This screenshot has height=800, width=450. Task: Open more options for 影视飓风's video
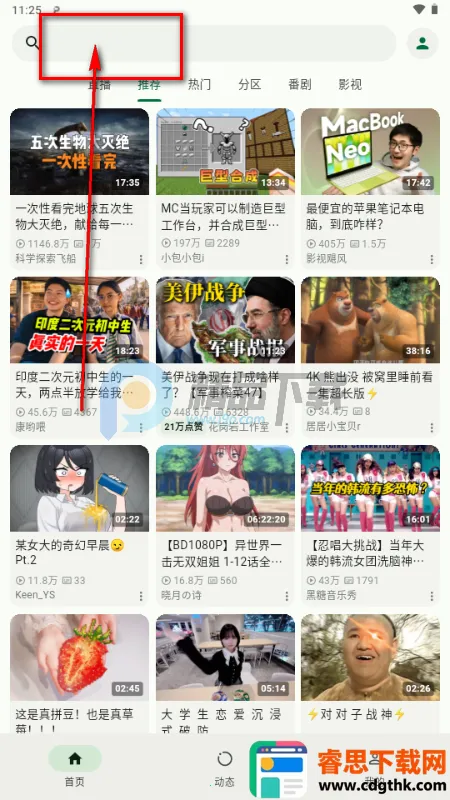[432, 260]
